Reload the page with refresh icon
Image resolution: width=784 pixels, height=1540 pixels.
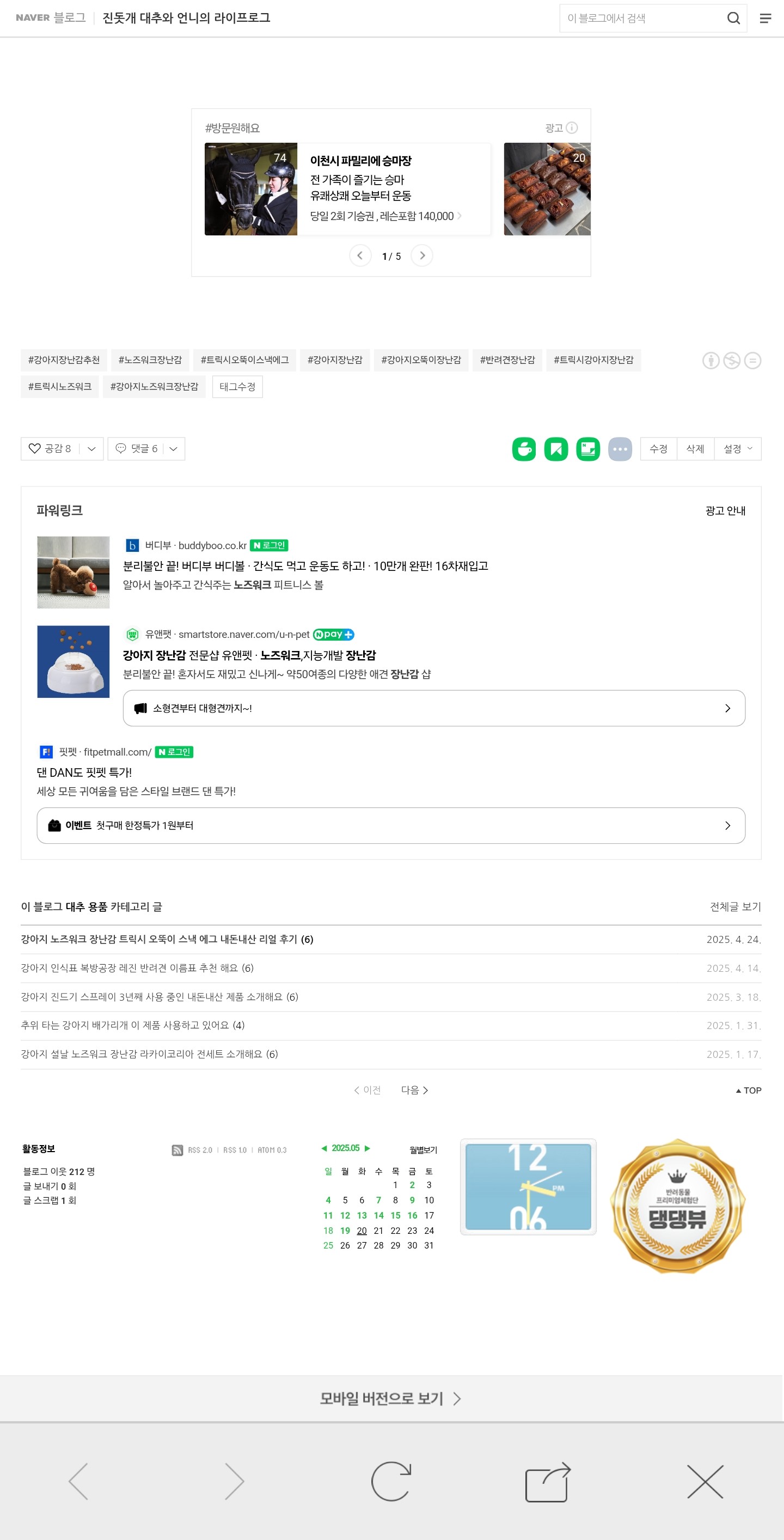[x=391, y=1482]
